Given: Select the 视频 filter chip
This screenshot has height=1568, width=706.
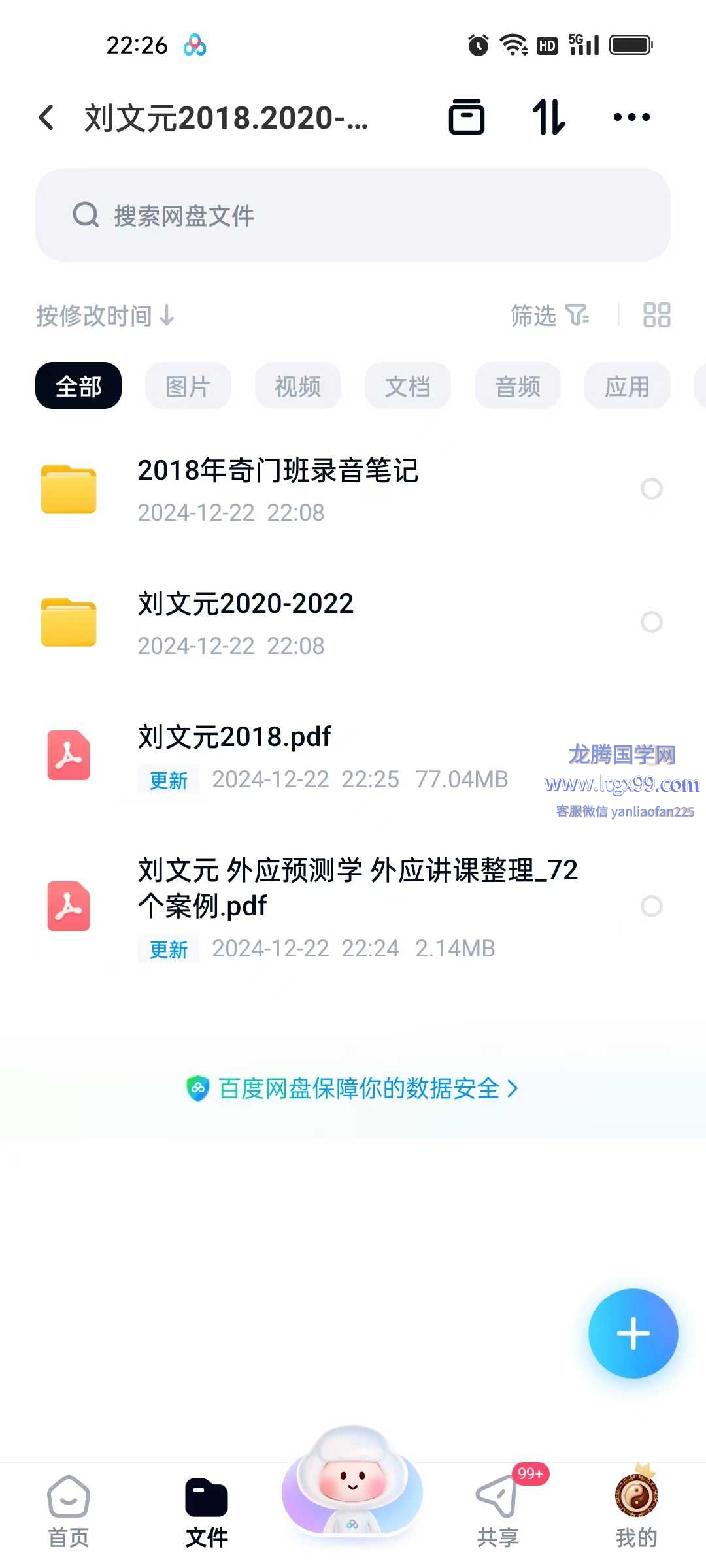Looking at the screenshot, I should 297,386.
